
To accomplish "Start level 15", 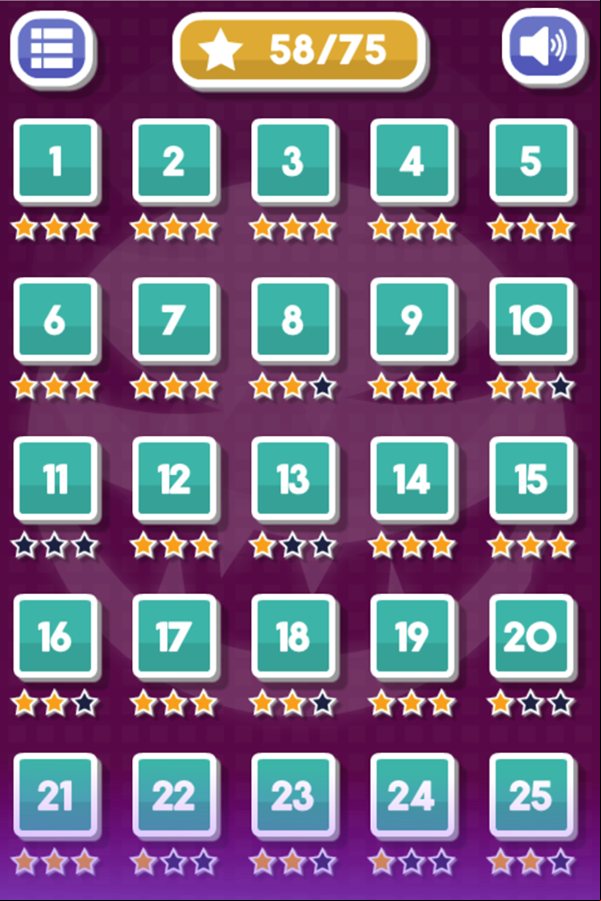I will point(531,479).
